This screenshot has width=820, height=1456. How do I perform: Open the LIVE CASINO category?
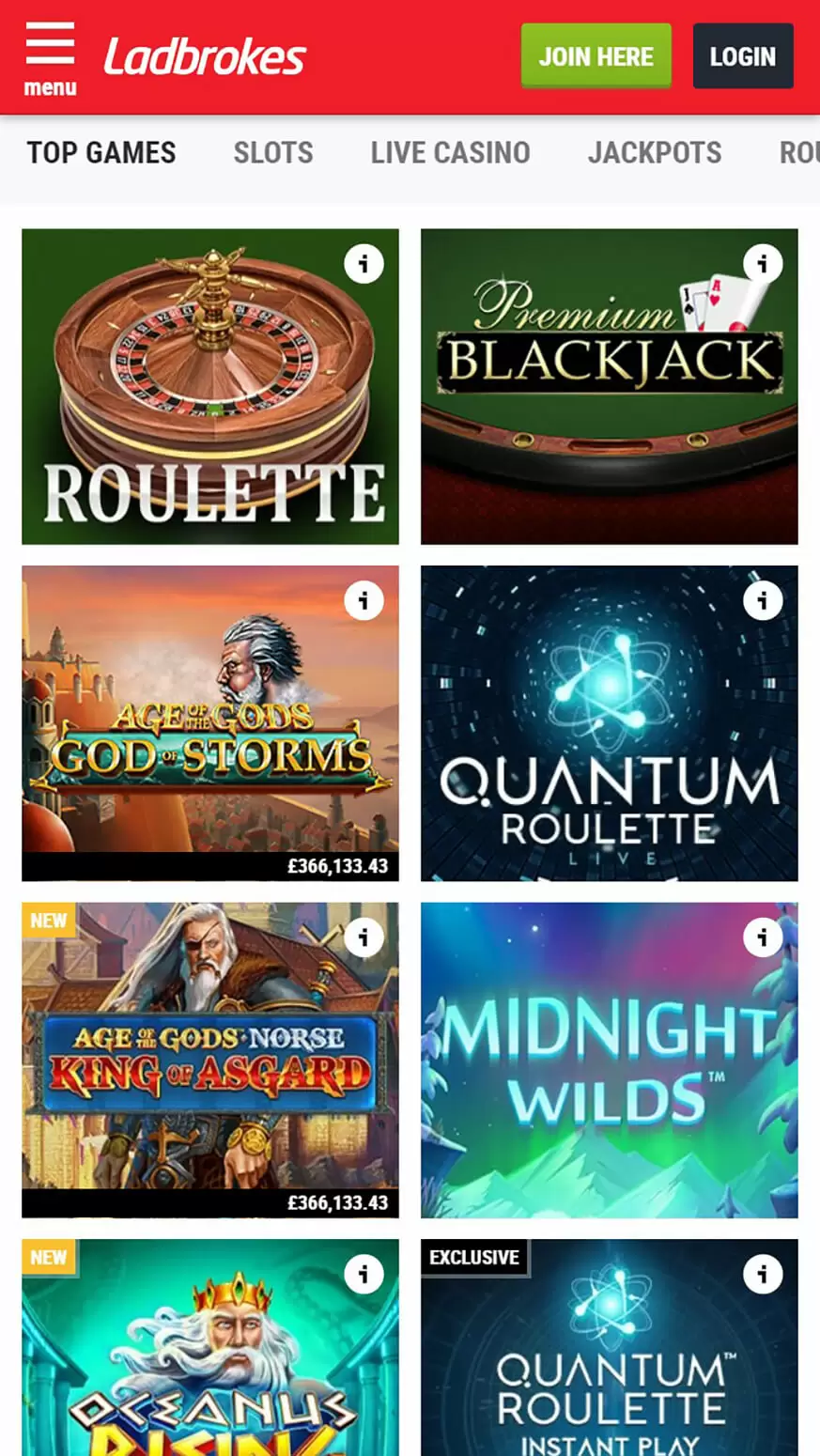pos(451,152)
